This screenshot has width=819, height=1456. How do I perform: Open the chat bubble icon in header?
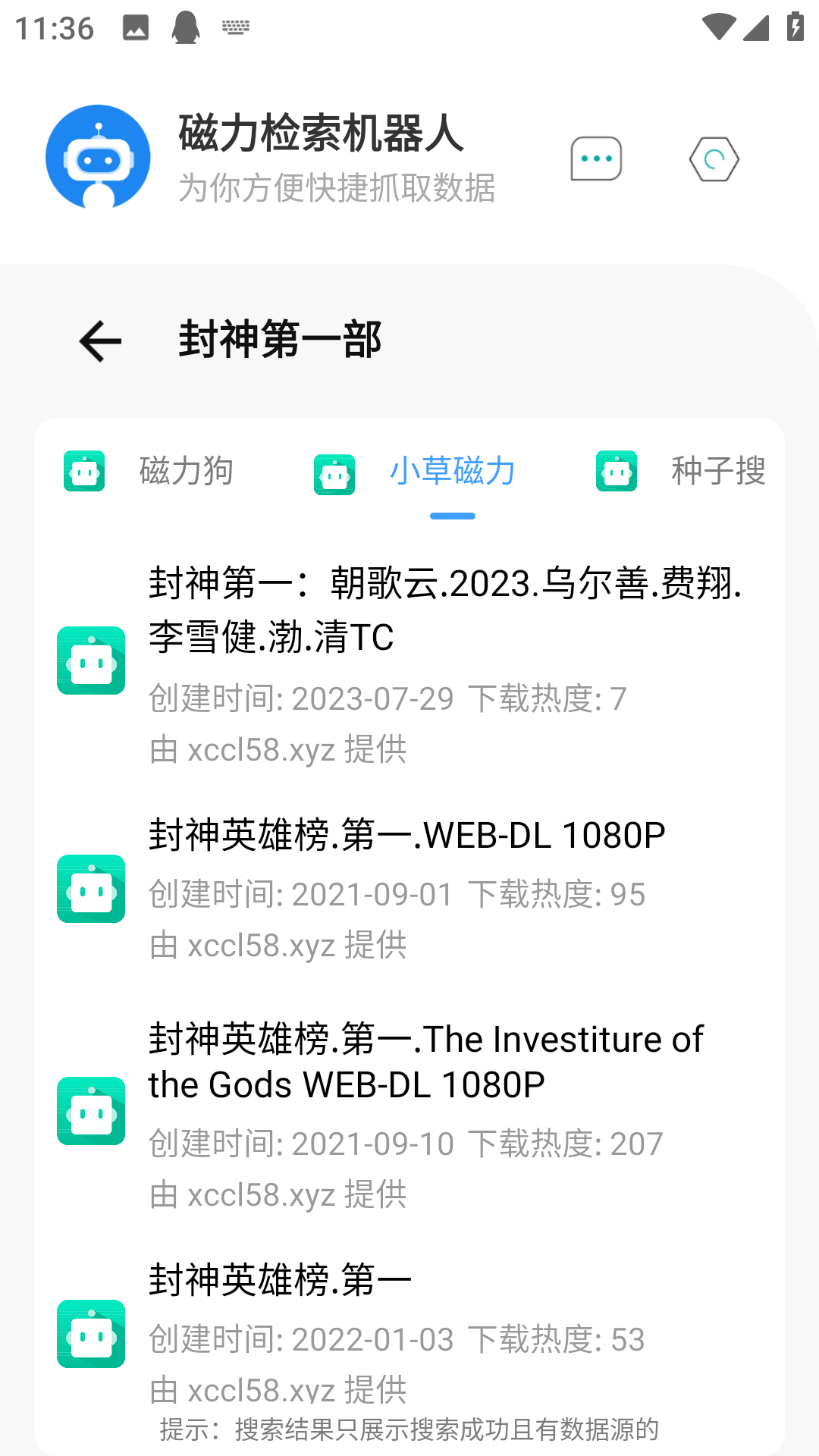(x=596, y=158)
